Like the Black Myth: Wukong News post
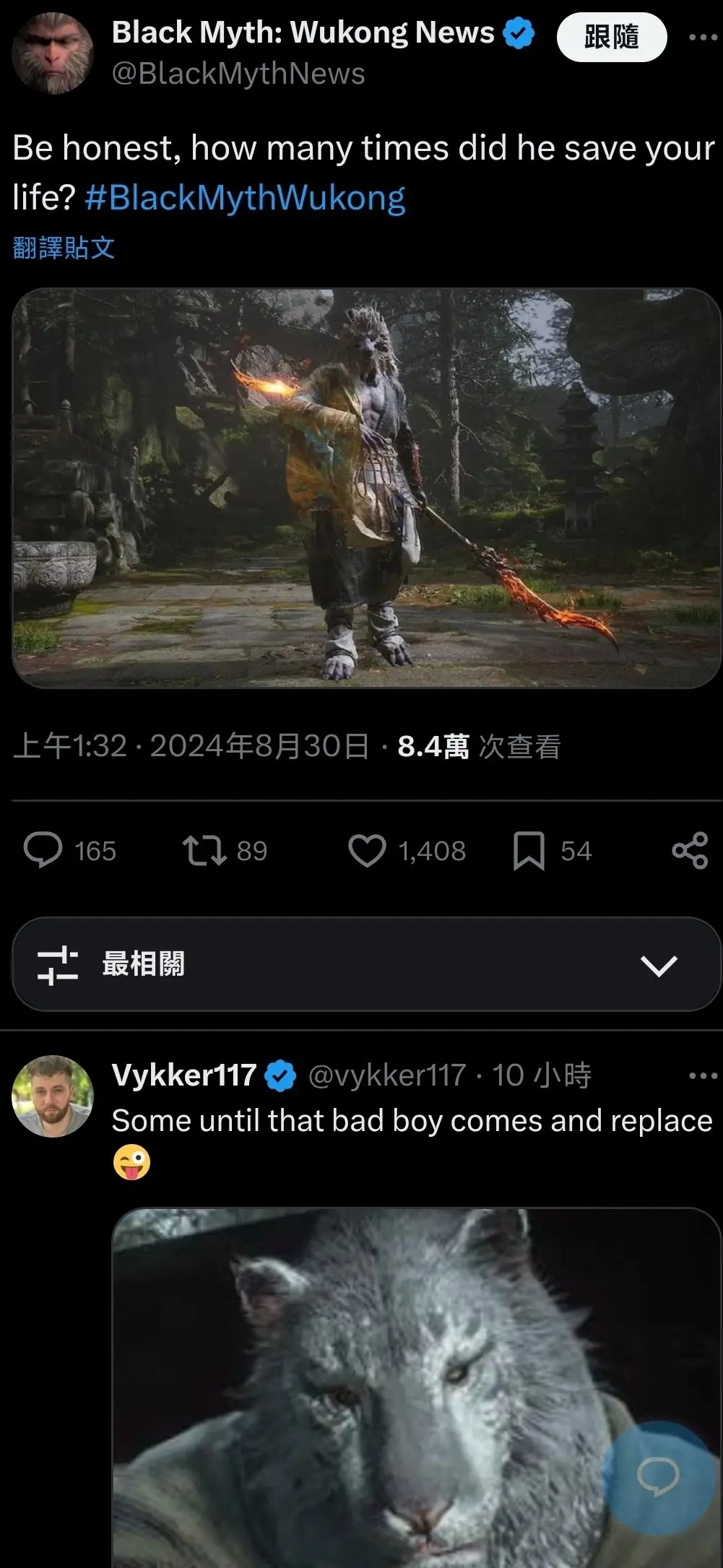The width and height of the screenshot is (723, 1568). tap(367, 850)
